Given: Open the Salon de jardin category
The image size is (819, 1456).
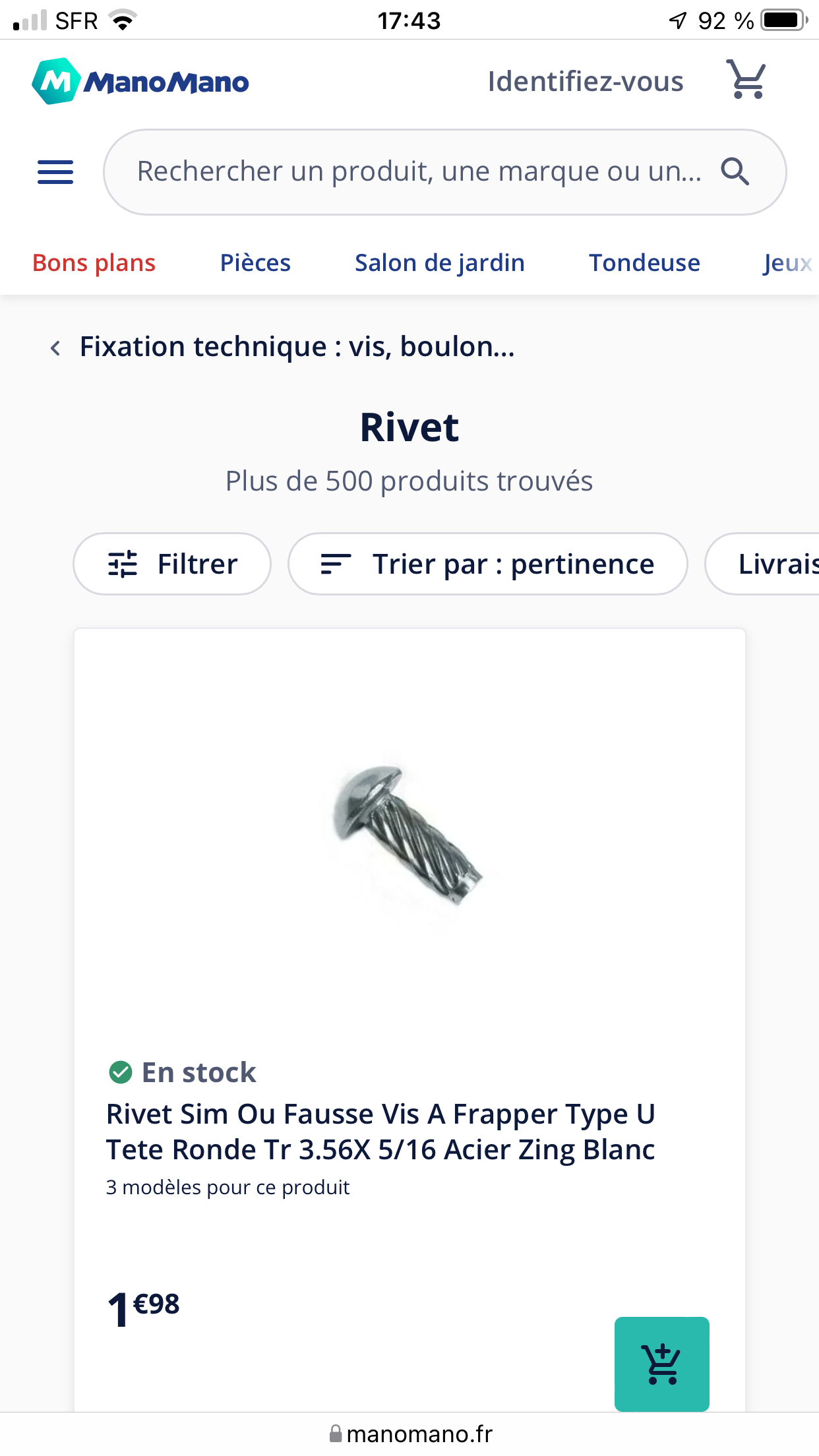Looking at the screenshot, I should click(439, 262).
